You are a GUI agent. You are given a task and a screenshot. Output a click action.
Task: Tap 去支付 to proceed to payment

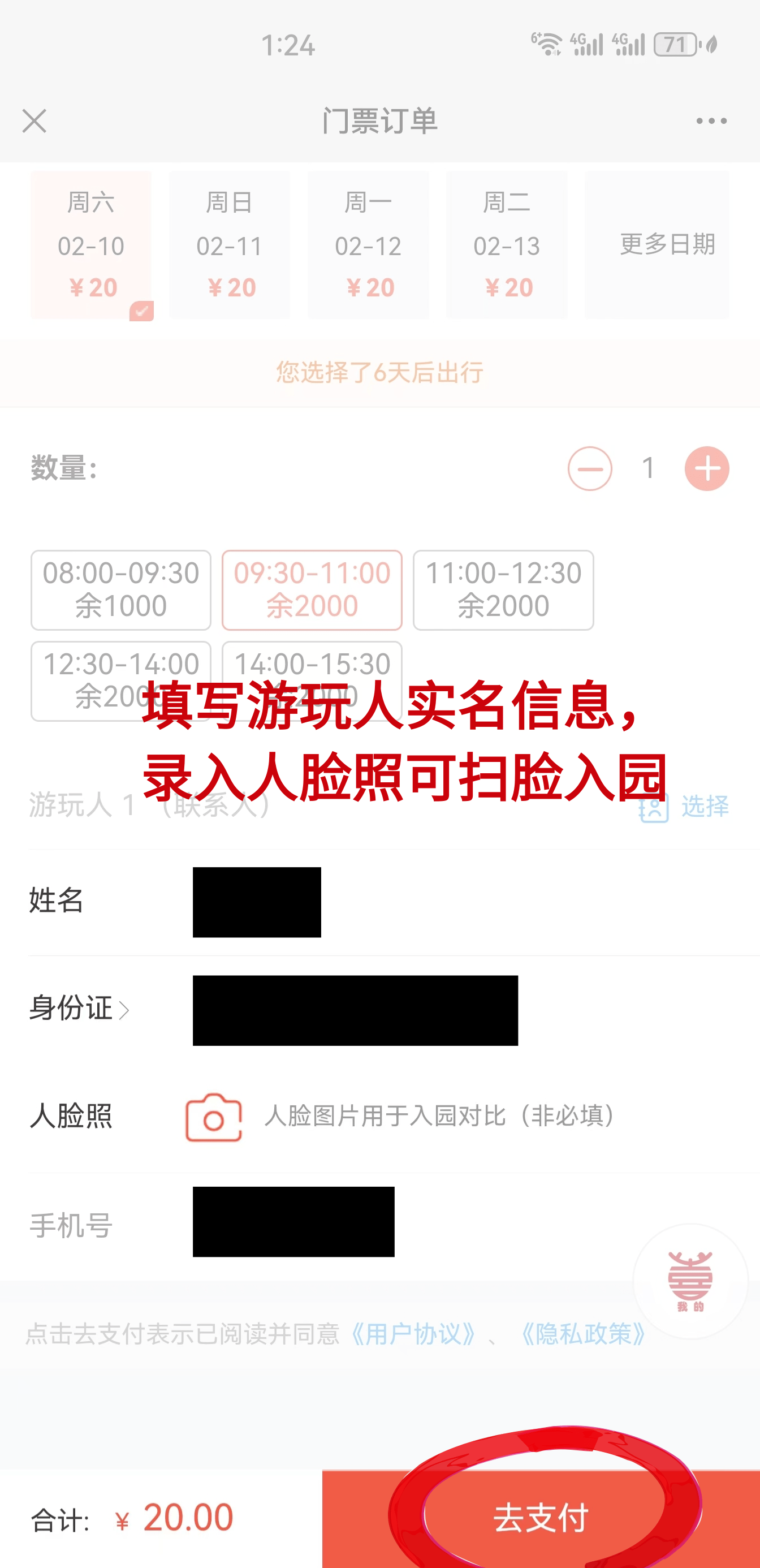[541, 1518]
